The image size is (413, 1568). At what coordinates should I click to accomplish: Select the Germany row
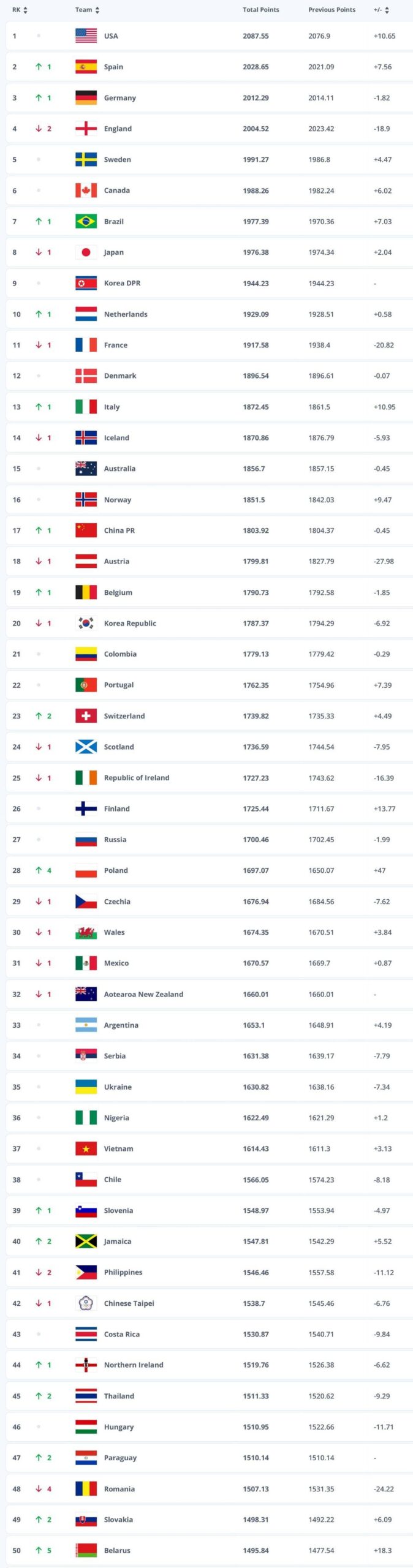coord(119,98)
